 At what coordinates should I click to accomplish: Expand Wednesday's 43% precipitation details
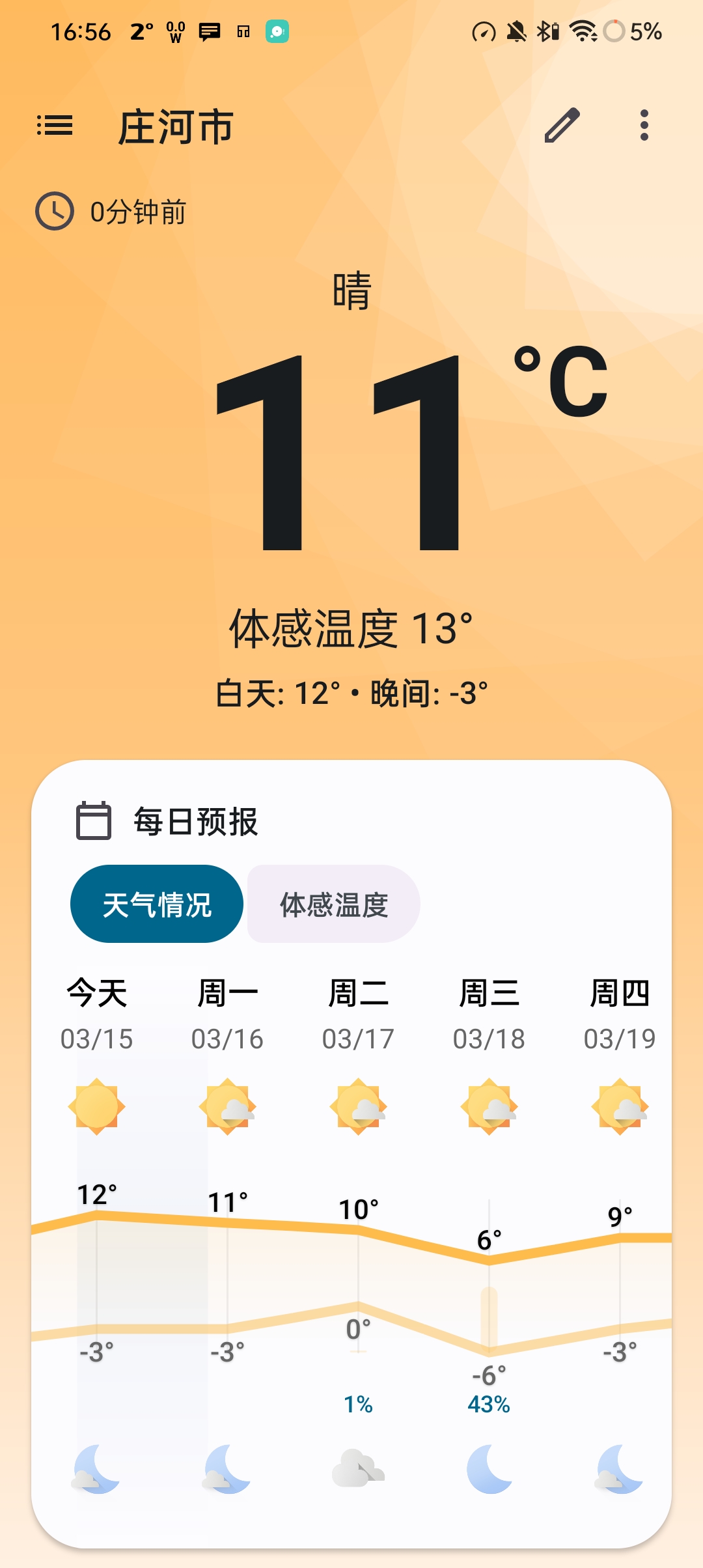coord(489,1405)
